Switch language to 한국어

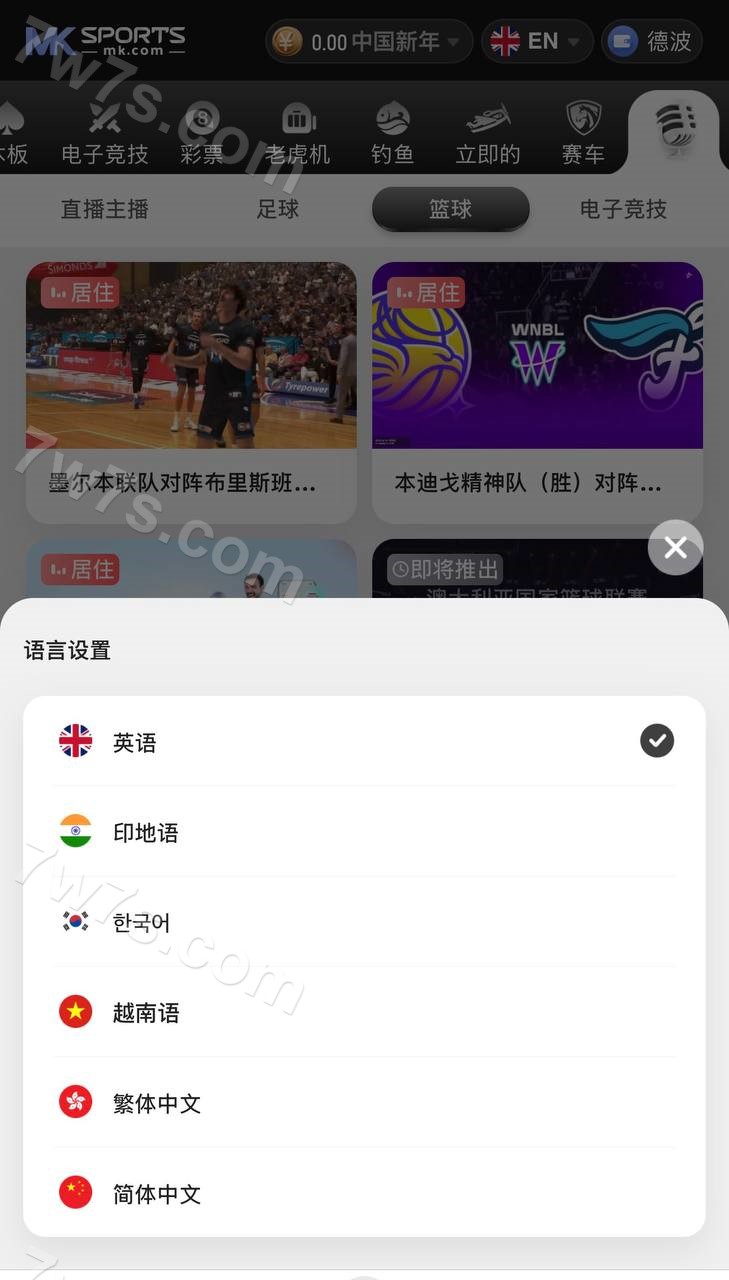pos(364,922)
